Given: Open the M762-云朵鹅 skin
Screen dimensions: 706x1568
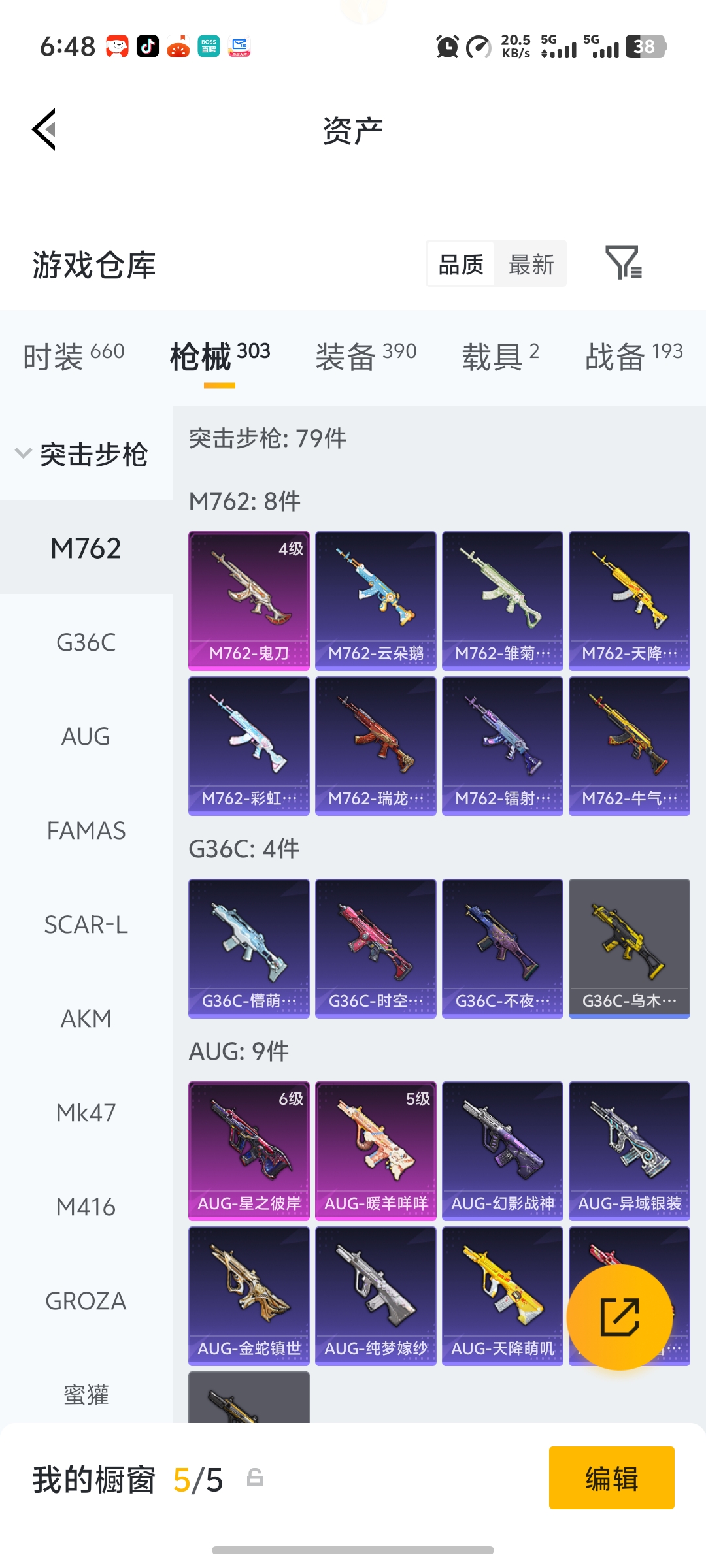Looking at the screenshot, I should coord(376,600).
